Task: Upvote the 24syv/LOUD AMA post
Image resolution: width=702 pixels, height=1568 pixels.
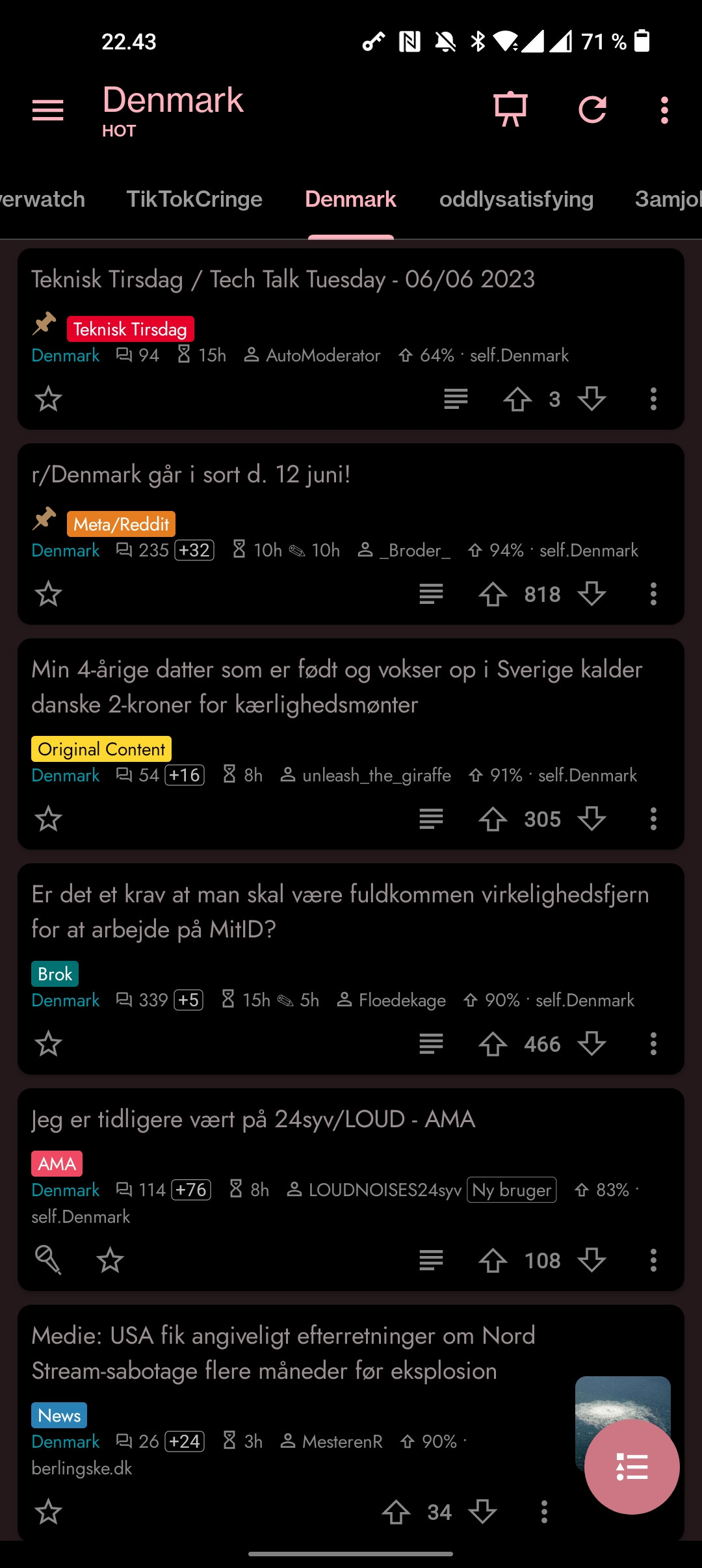Action: pyautogui.click(x=493, y=1261)
